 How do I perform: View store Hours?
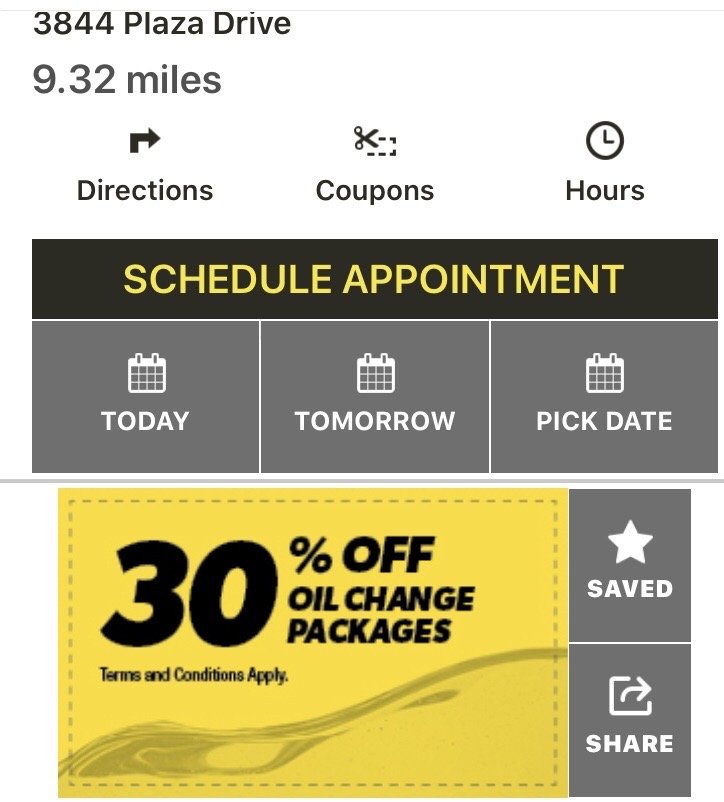[x=604, y=167]
